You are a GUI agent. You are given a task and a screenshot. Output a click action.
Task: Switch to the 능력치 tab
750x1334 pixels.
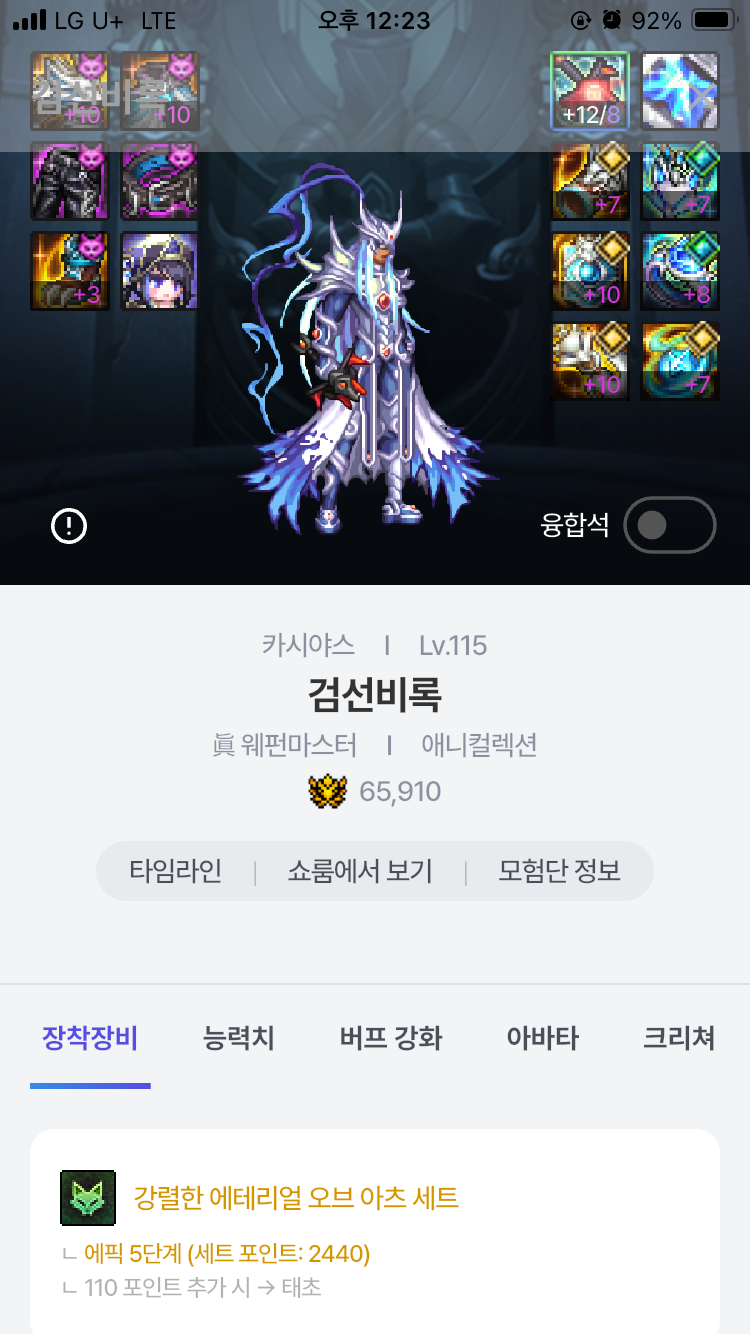[238, 1038]
